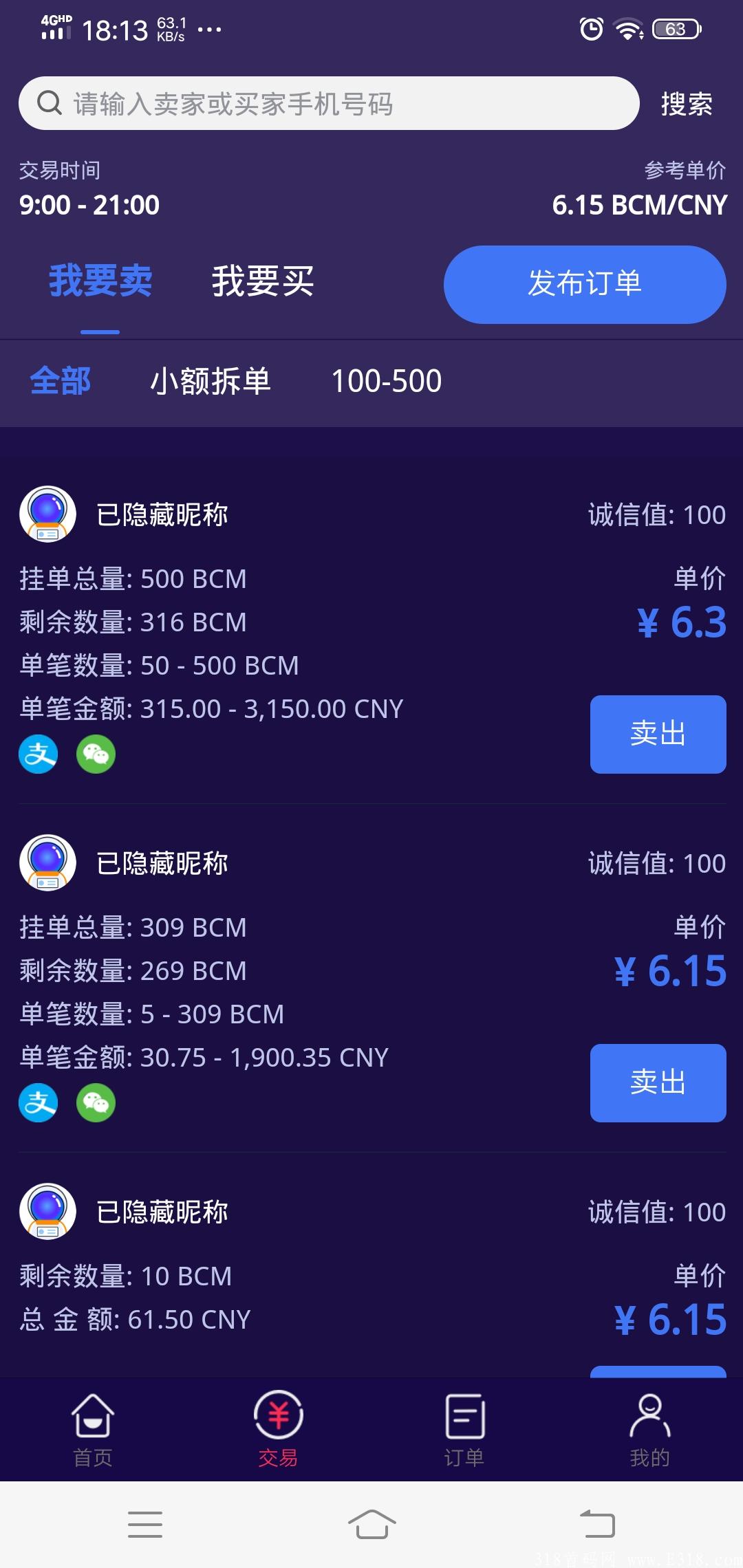Switch to the 我要卖 tab
This screenshot has width=743, height=1568.
coord(100,281)
